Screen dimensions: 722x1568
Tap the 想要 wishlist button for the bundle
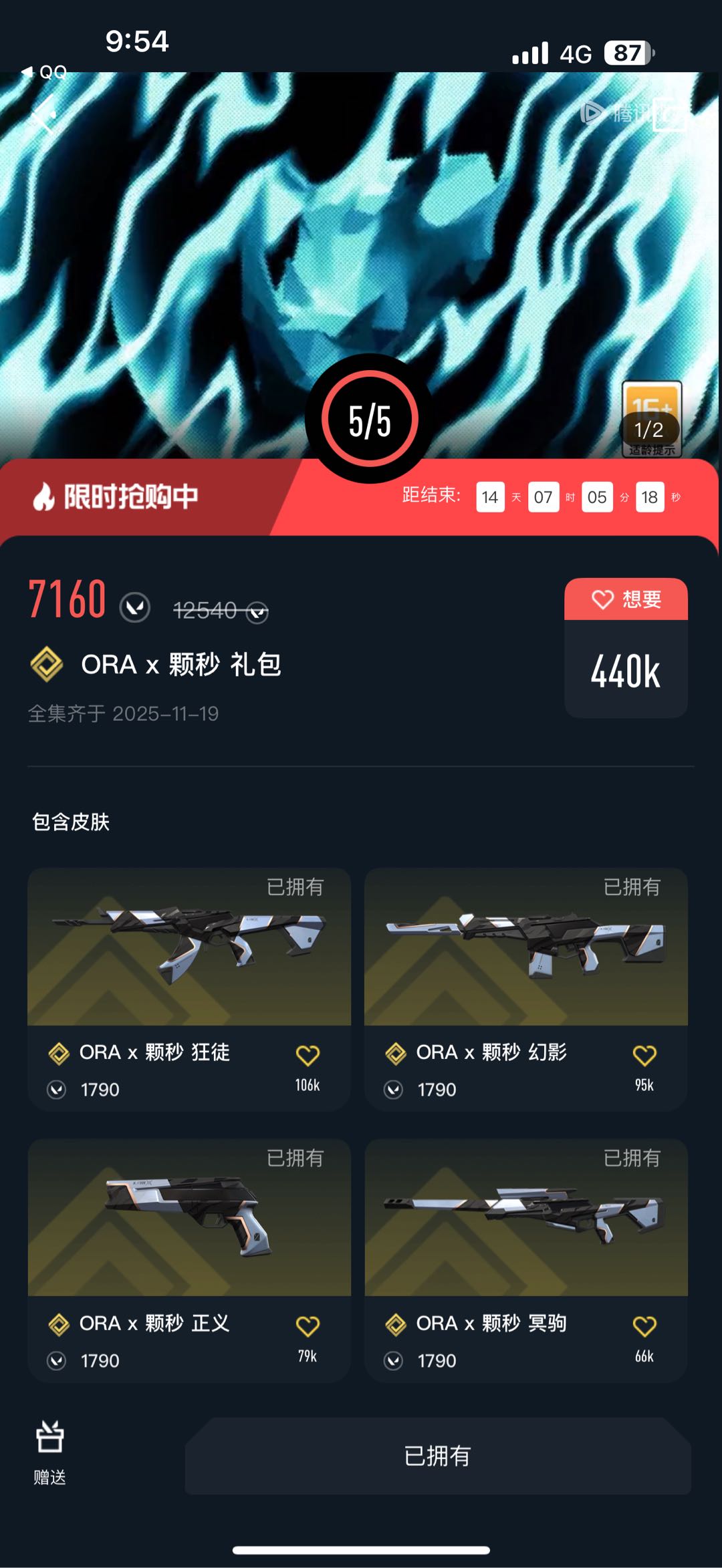tap(626, 599)
